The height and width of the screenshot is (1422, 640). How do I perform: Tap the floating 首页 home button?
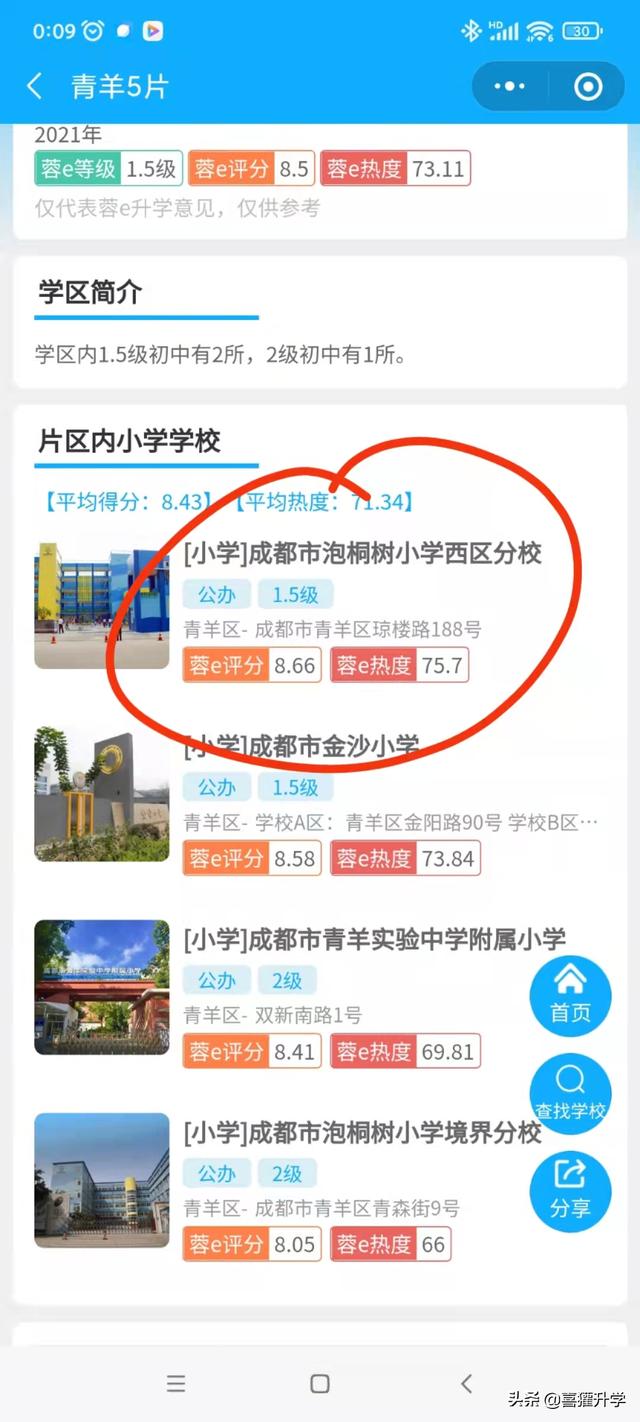click(570, 996)
